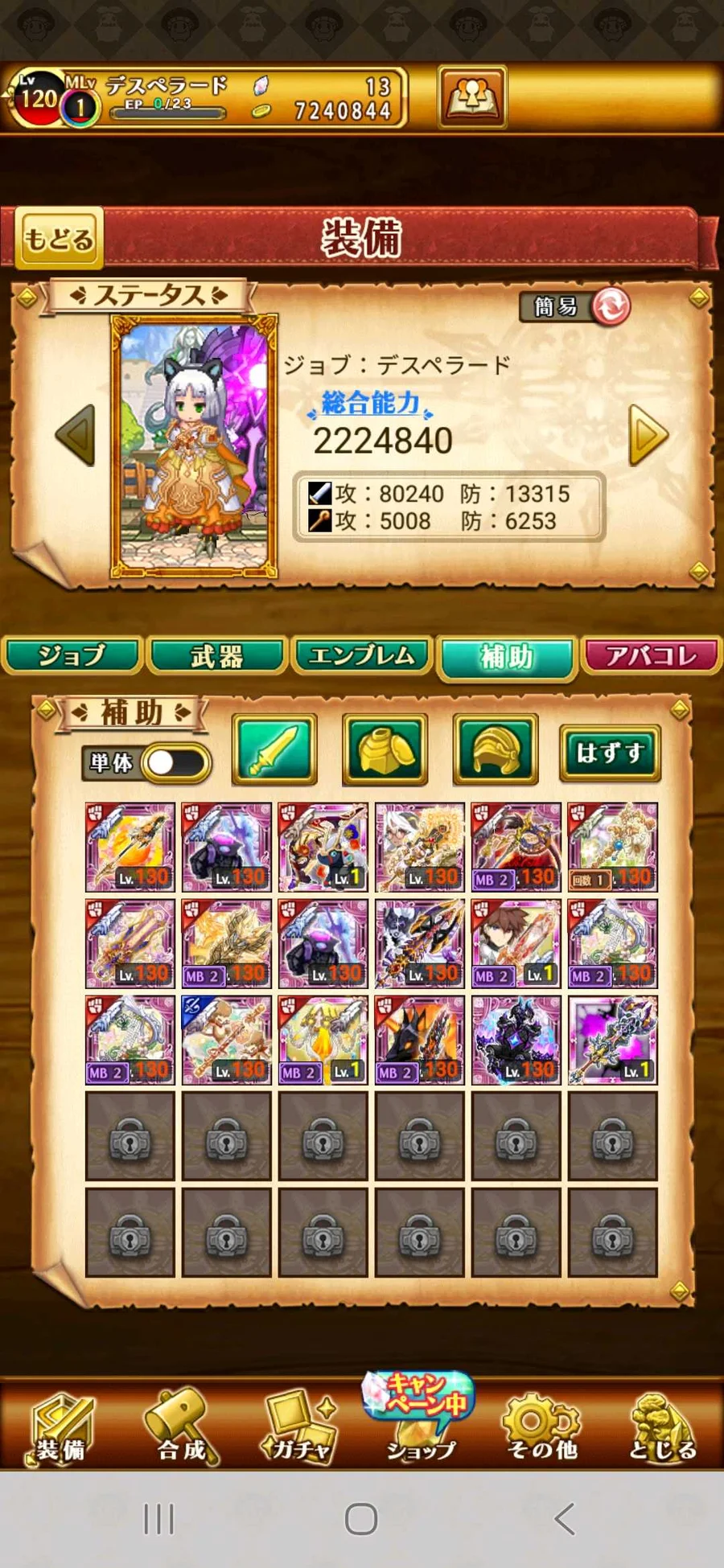
Task: Tap the はずす unequip button
Action: tap(610, 753)
